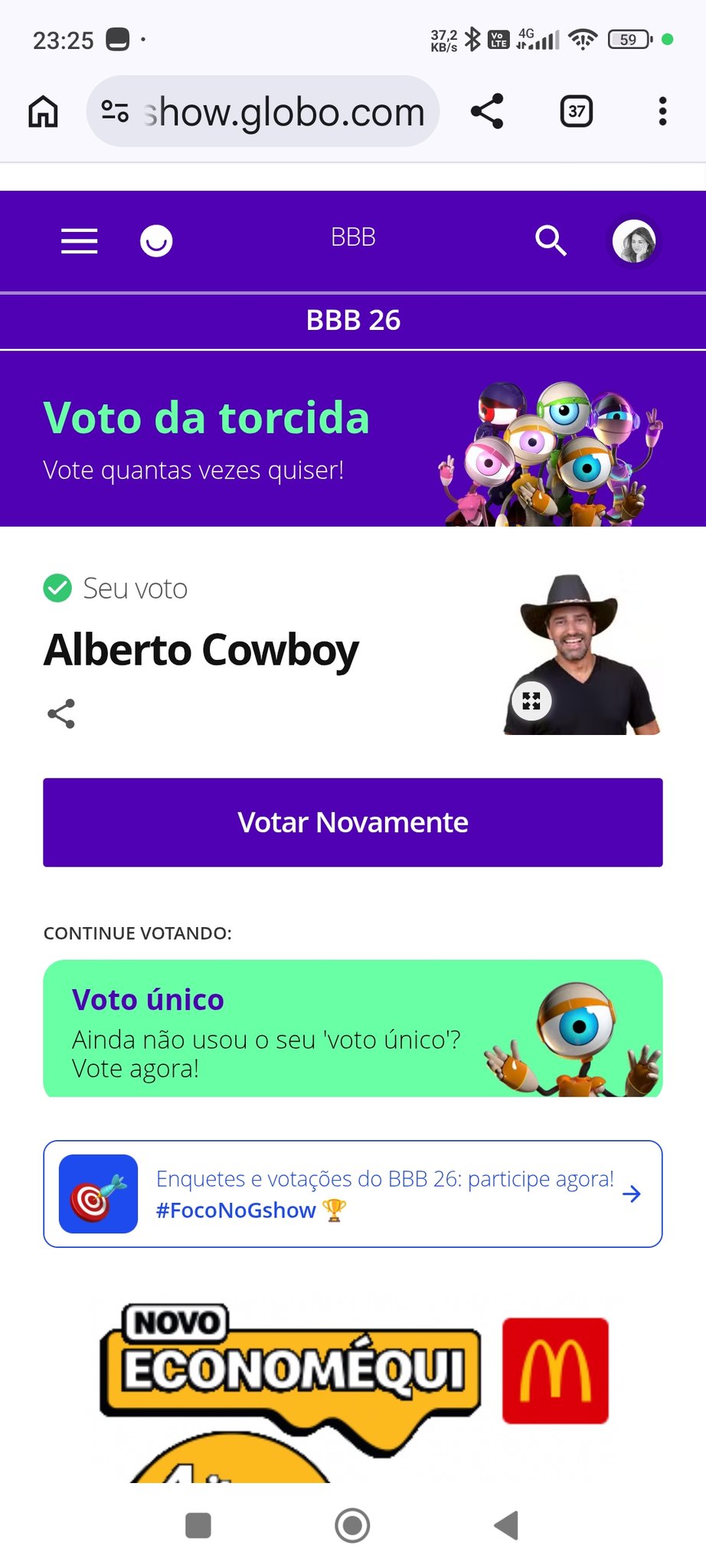The width and height of the screenshot is (706, 1568).
Task: Open the browser overflow menu
Action: coord(662,112)
